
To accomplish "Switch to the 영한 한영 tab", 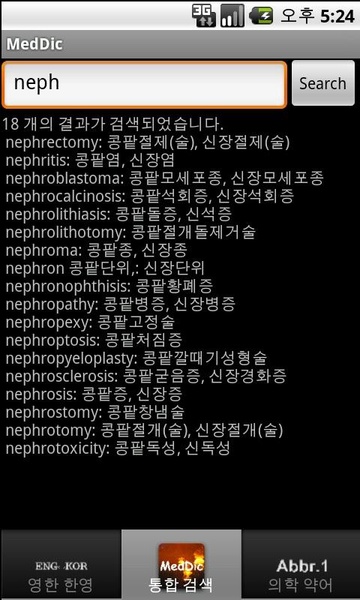I will pos(60,565).
